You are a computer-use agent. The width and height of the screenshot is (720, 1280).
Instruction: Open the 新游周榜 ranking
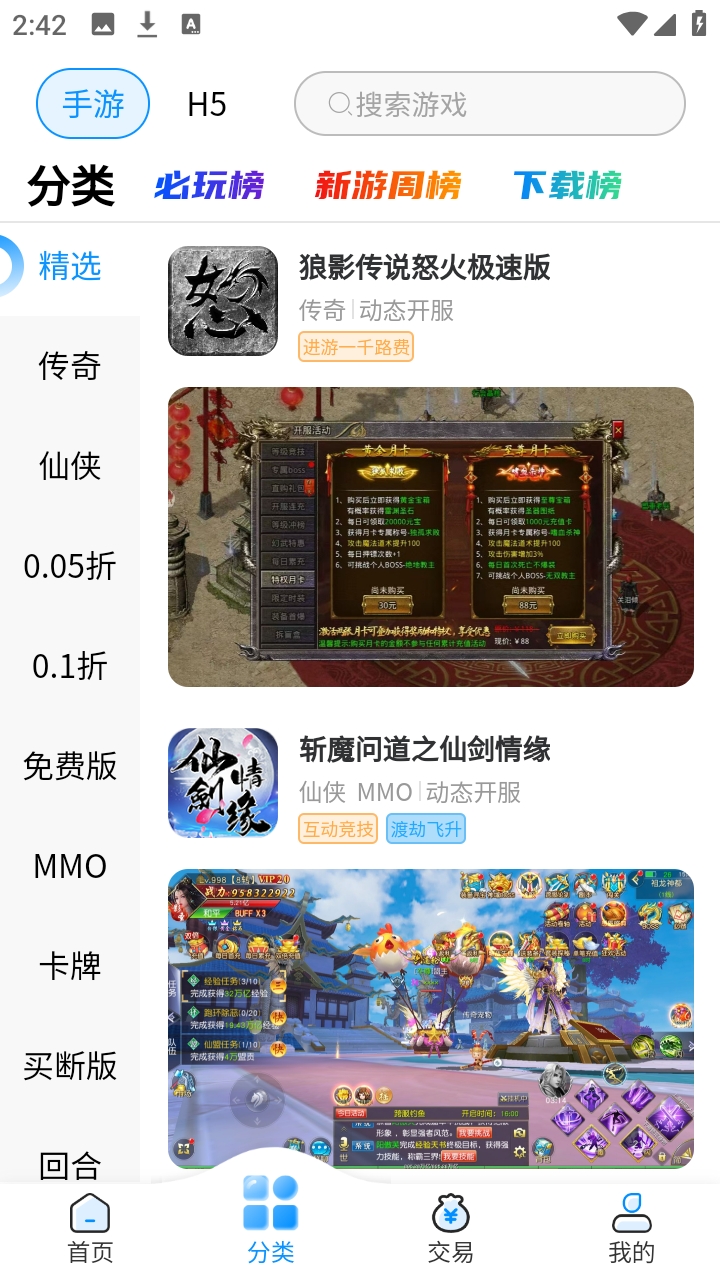388,186
